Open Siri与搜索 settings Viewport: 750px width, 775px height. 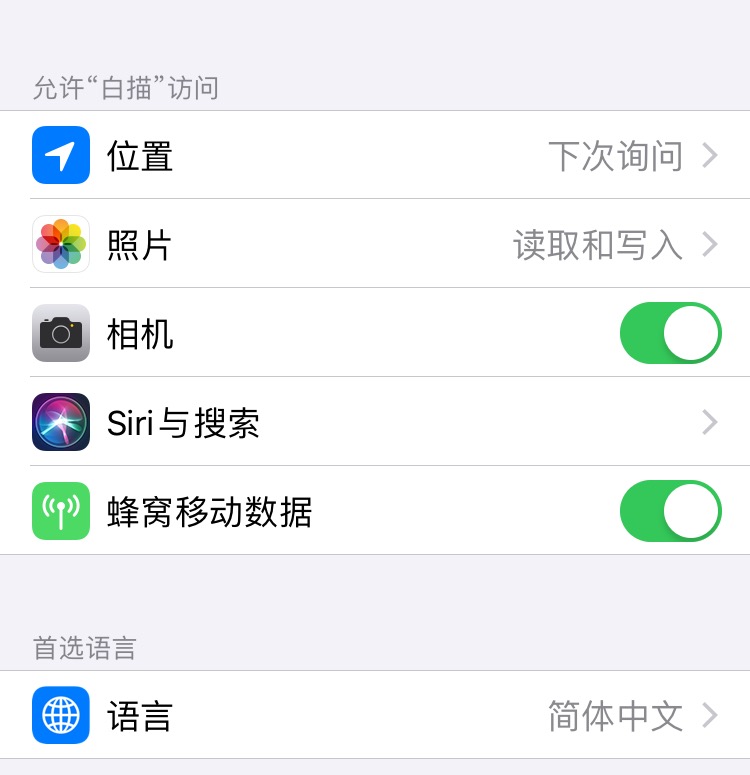pos(375,422)
